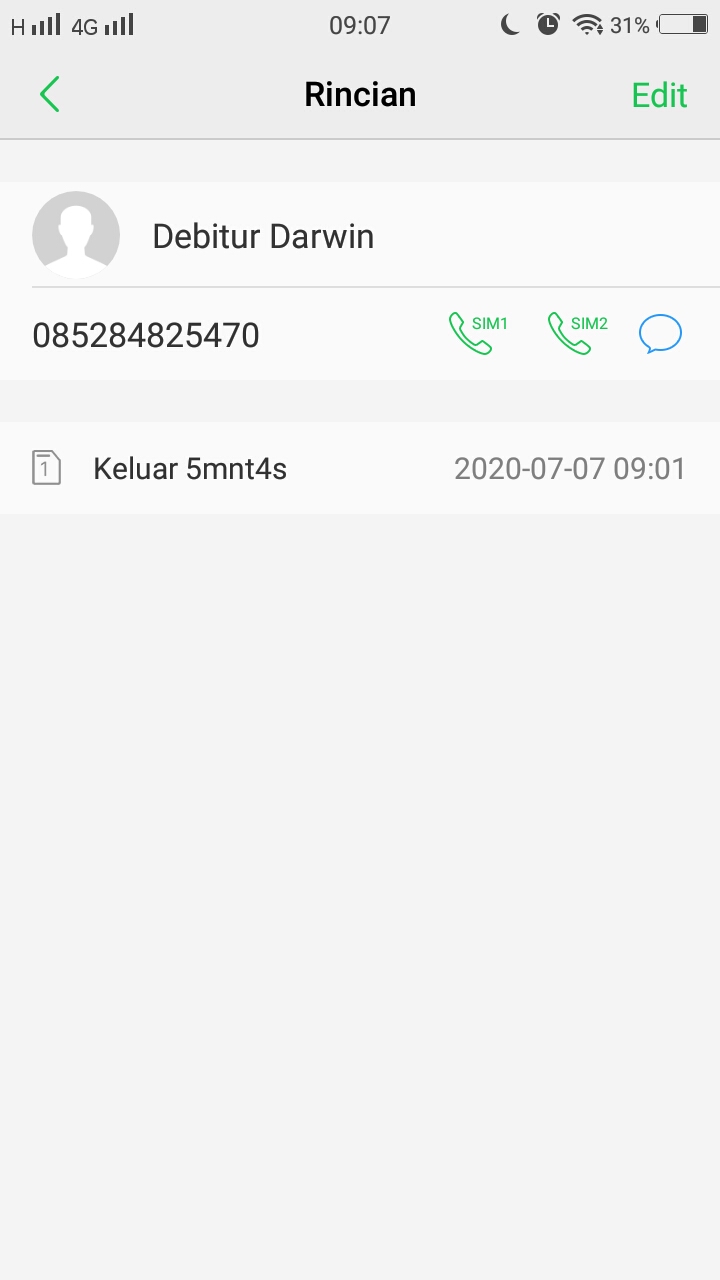Open details via the green left arrow

coord(49,93)
